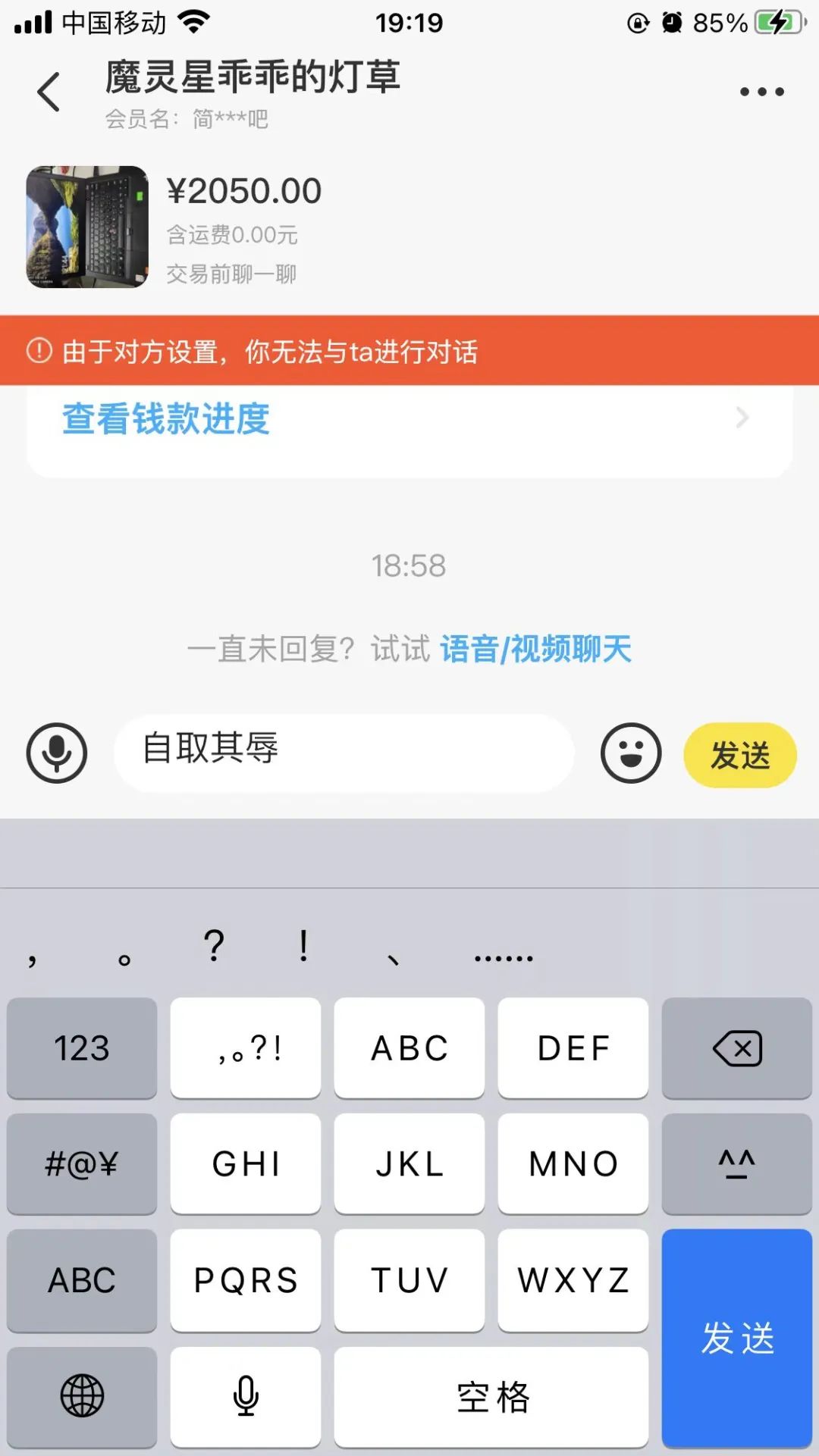The height and width of the screenshot is (1456, 819).
Task: Switch to English letters with ABC key
Action: [x=81, y=1280]
